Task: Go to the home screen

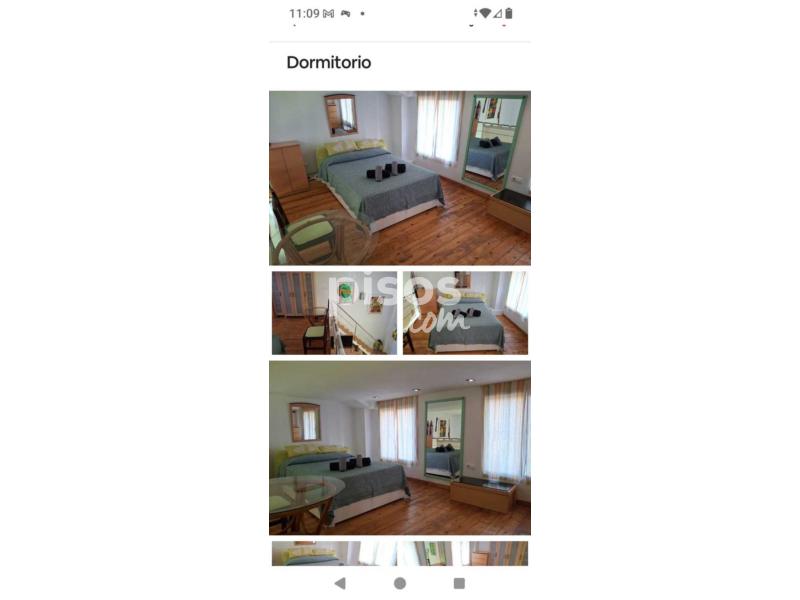Action: (400, 583)
